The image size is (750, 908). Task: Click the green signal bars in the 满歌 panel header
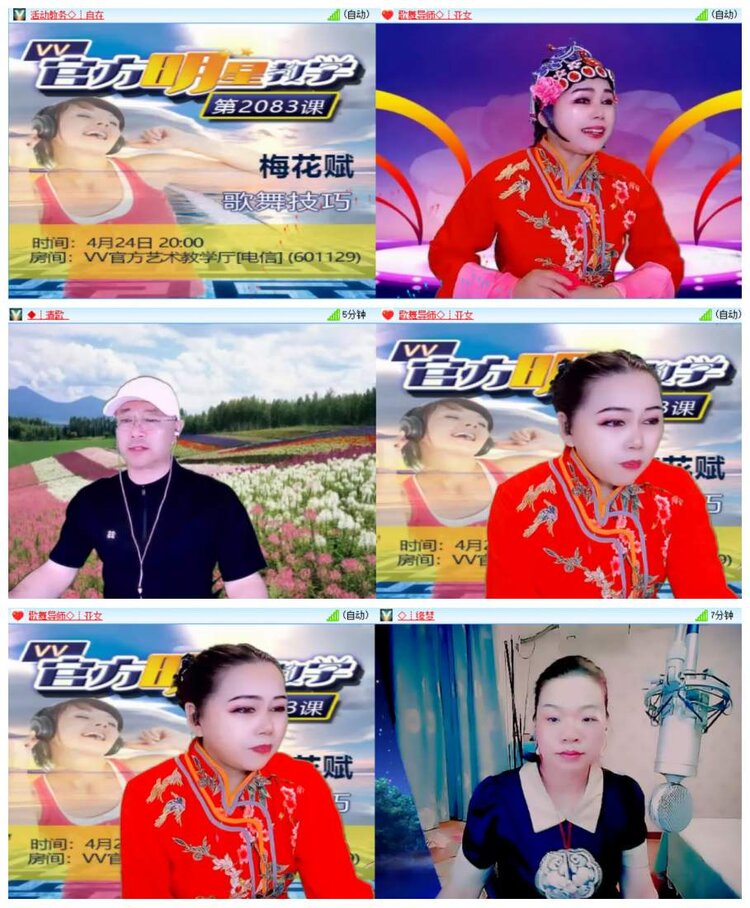(x=335, y=314)
